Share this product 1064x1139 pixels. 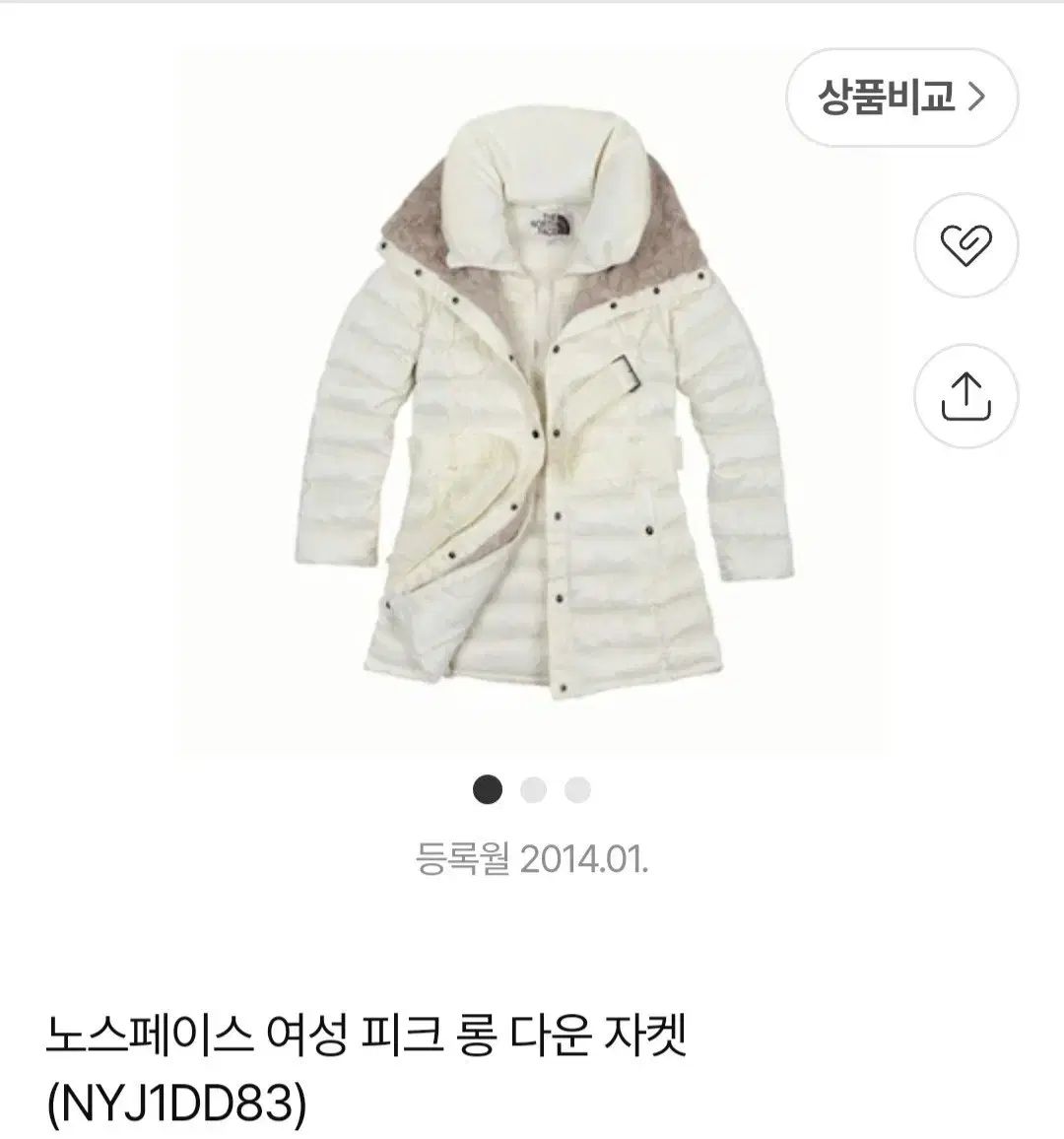pyautogui.click(x=965, y=394)
